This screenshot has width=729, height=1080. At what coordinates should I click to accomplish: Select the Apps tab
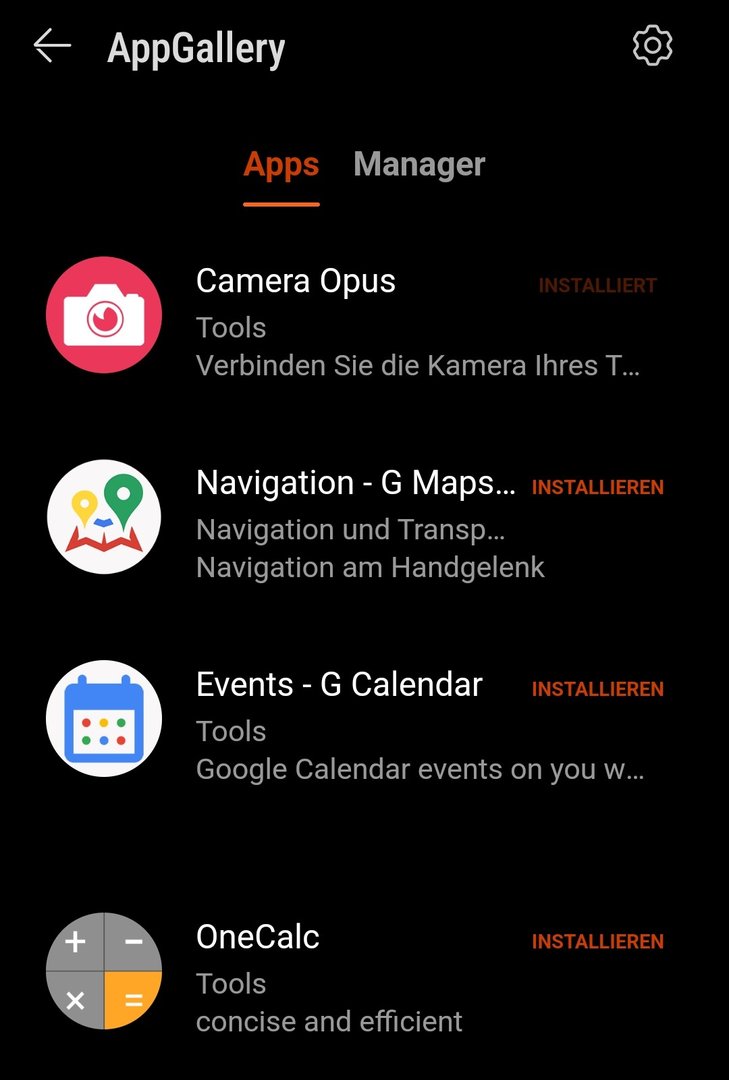[281, 165]
